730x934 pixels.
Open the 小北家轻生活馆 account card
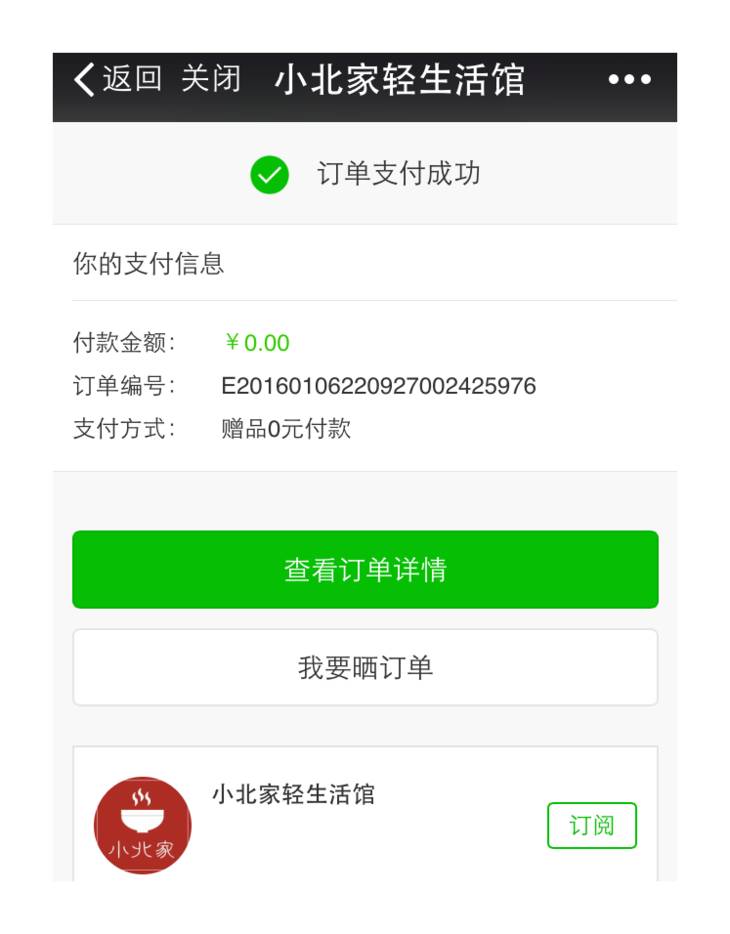pyautogui.click(x=293, y=795)
